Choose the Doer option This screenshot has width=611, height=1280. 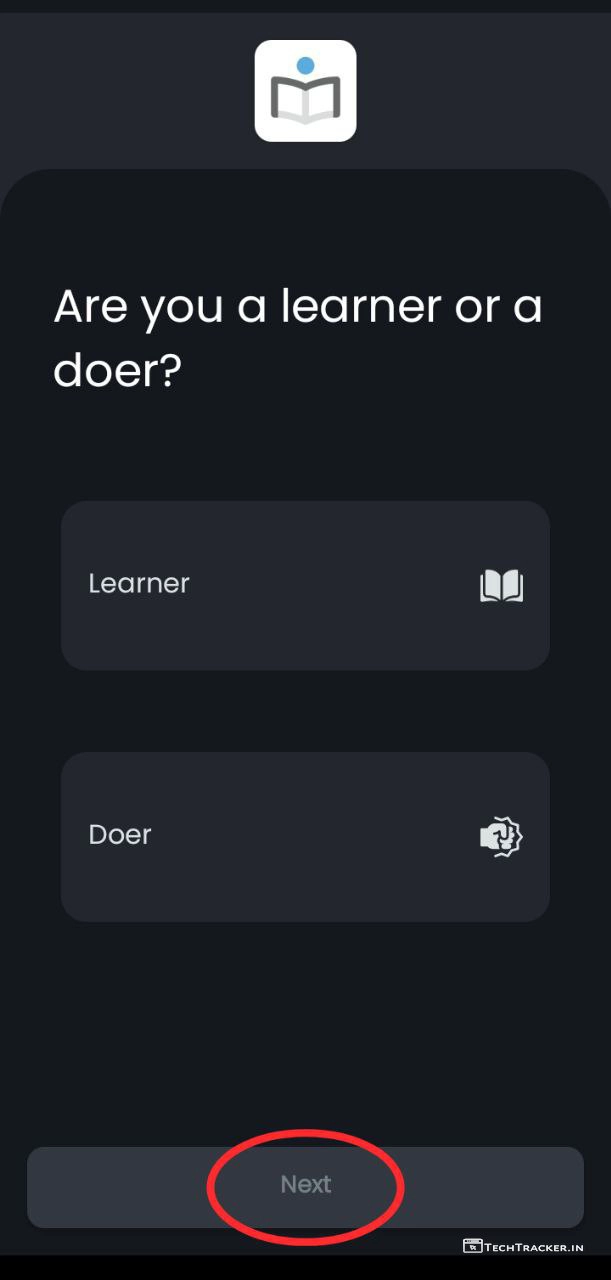(x=305, y=836)
